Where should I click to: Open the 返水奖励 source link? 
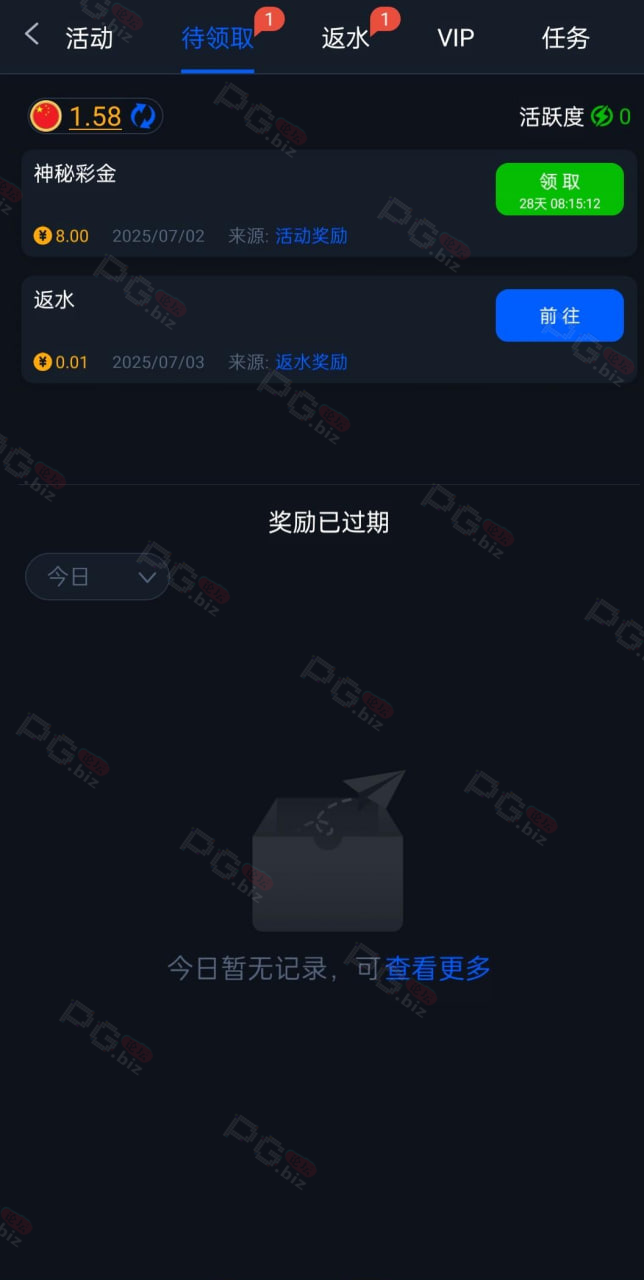311,362
